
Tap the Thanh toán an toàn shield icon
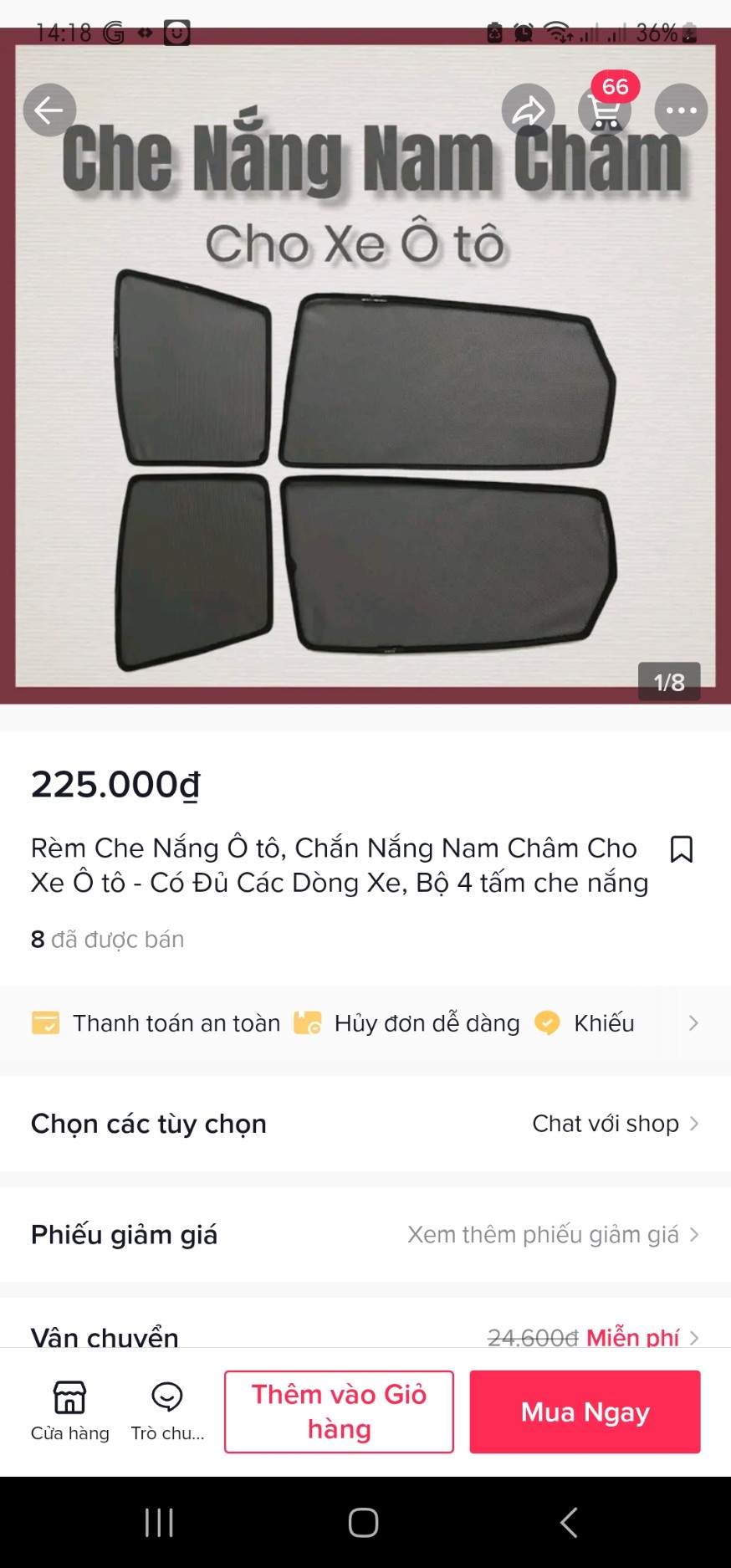(x=46, y=1022)
